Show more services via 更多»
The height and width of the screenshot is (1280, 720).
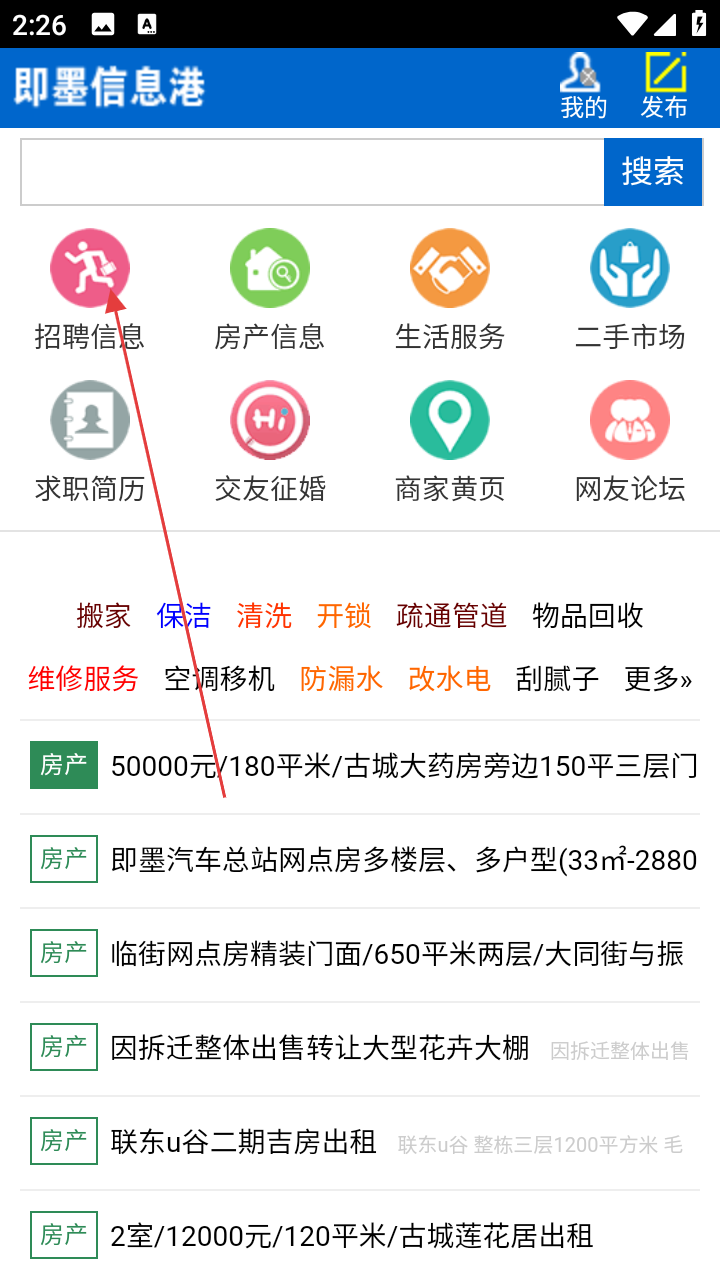[x=658, y=680]
